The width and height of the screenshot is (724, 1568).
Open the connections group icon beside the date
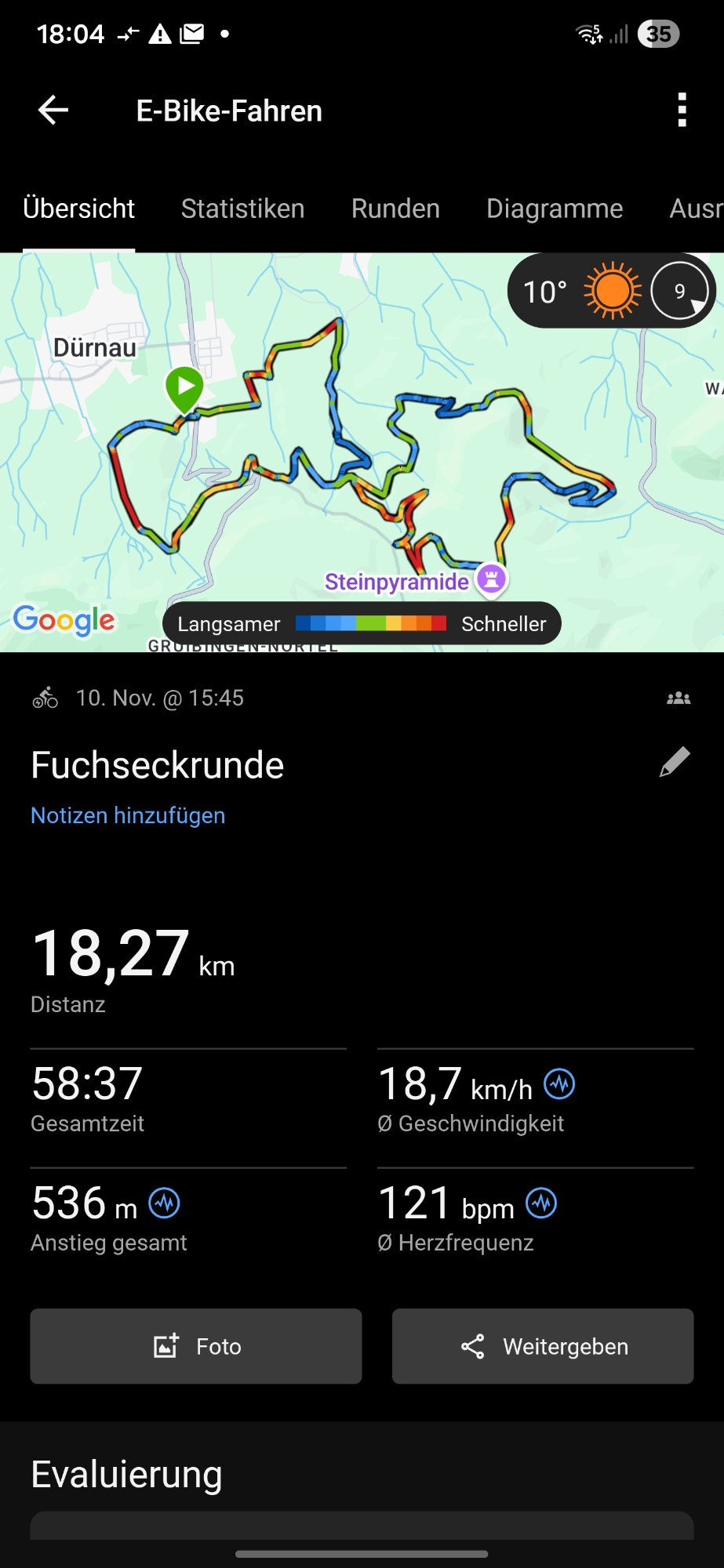click(x=679, y=698)
